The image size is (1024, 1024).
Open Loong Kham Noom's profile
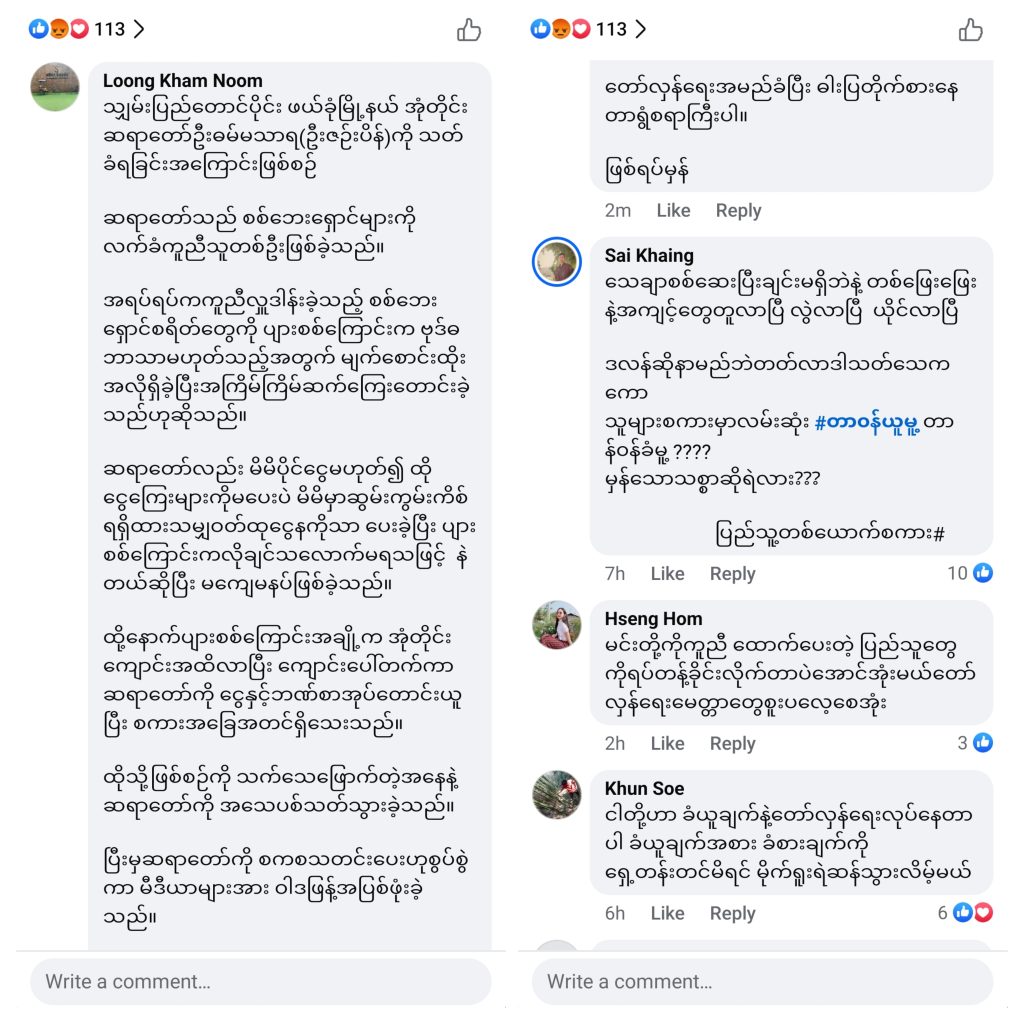click(x=182, y=81)
